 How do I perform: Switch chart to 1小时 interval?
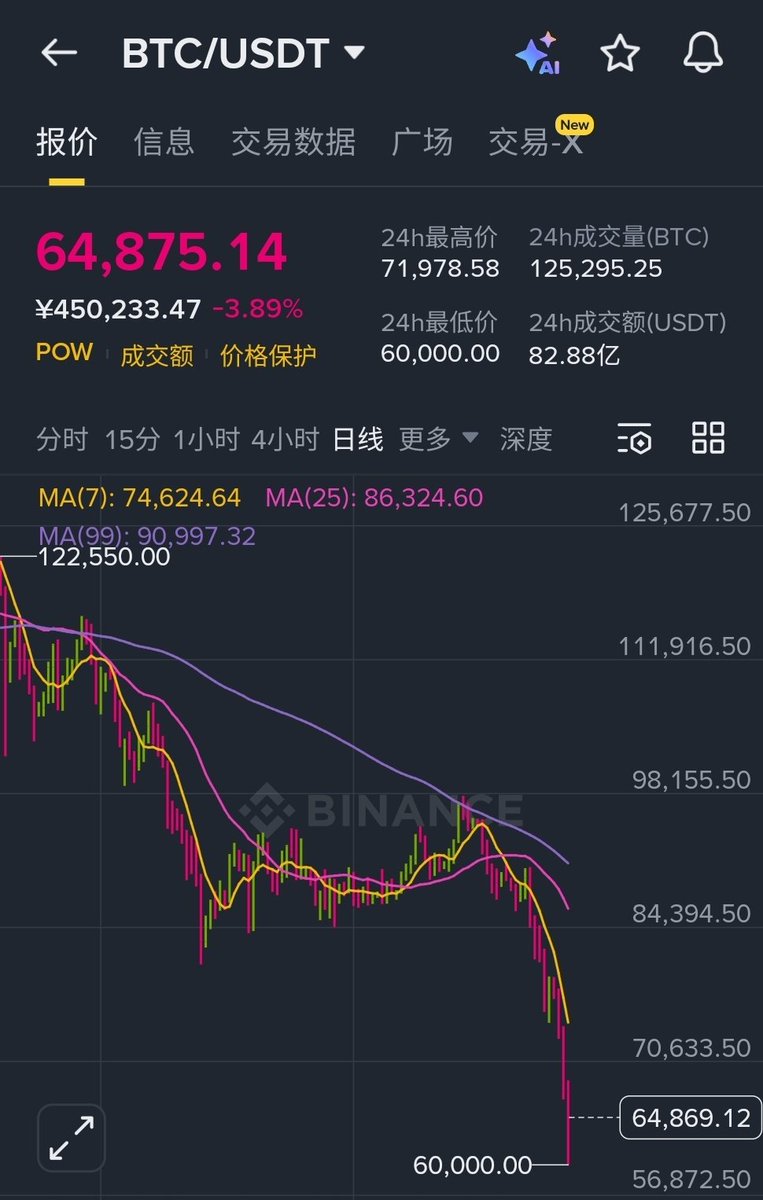click(x=206, y=439)
